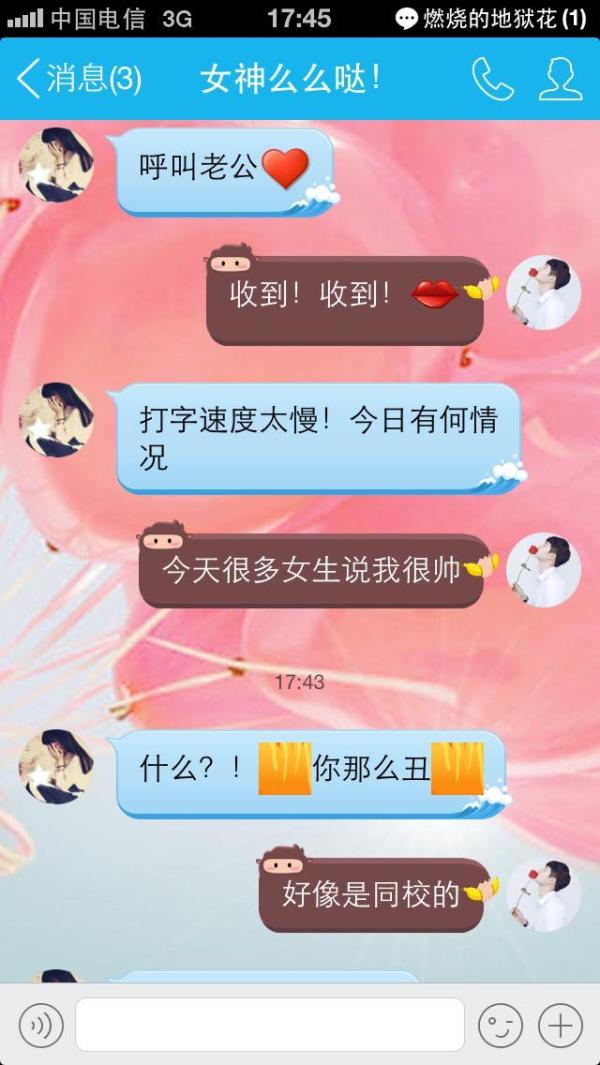Screen dimensions: 600x1065
Task: Open the plus attachment menu
Action: point(561,1024)
